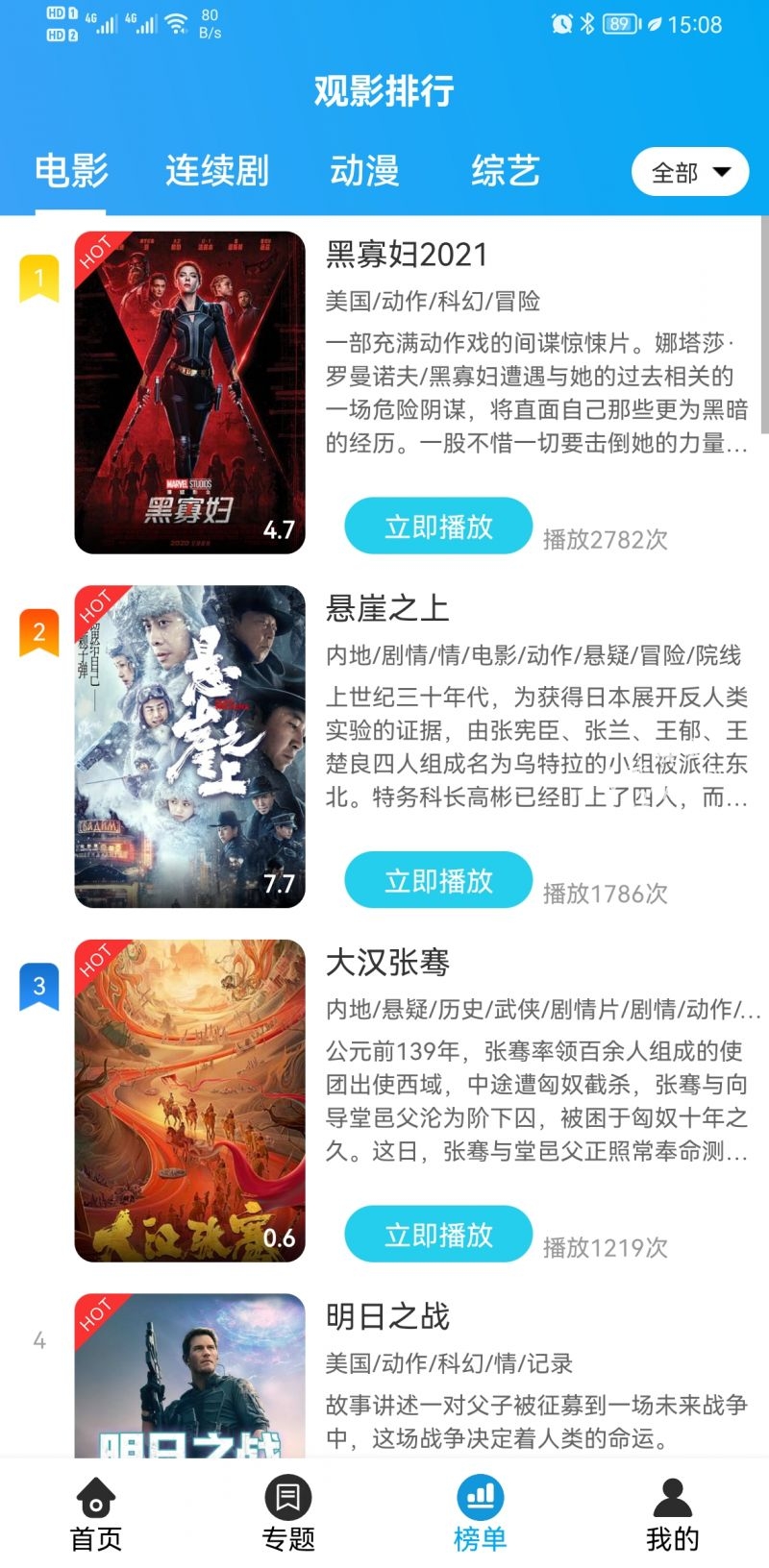Viewport: 769px width, 1568px height.
Task: Open the 综艺 tab
Action: pos(505,171)
